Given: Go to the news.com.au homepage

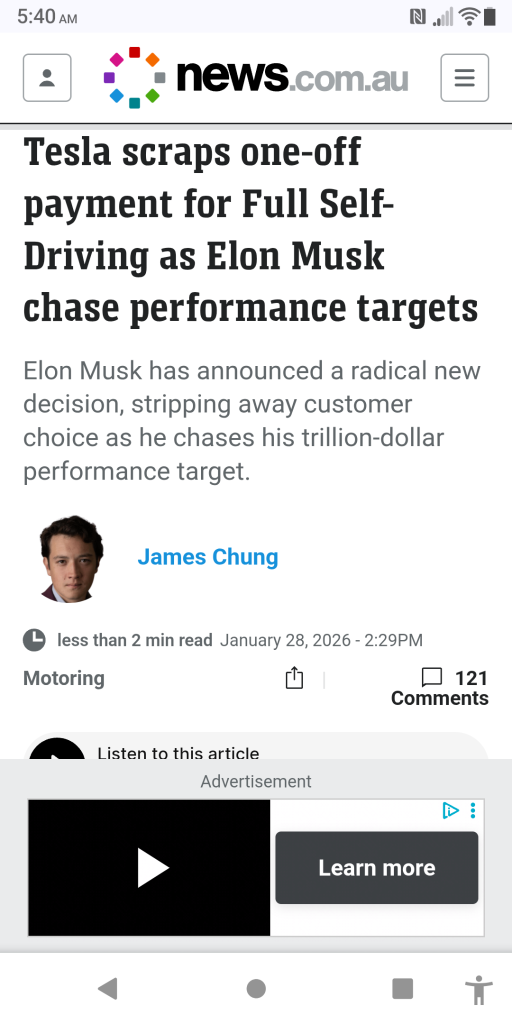Looking at the screenshot, I should [x=256, y=77].
